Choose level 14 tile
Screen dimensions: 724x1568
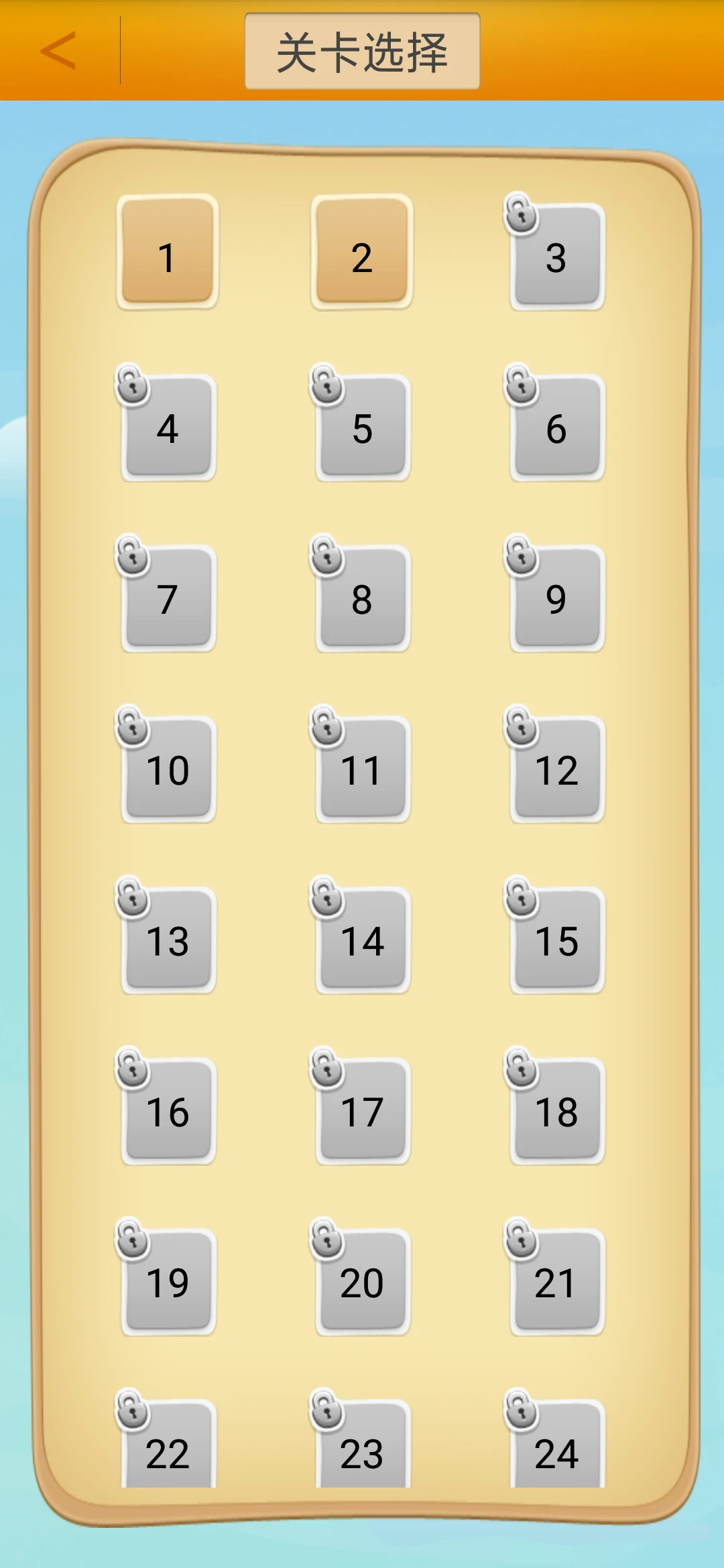coord(362,940)
